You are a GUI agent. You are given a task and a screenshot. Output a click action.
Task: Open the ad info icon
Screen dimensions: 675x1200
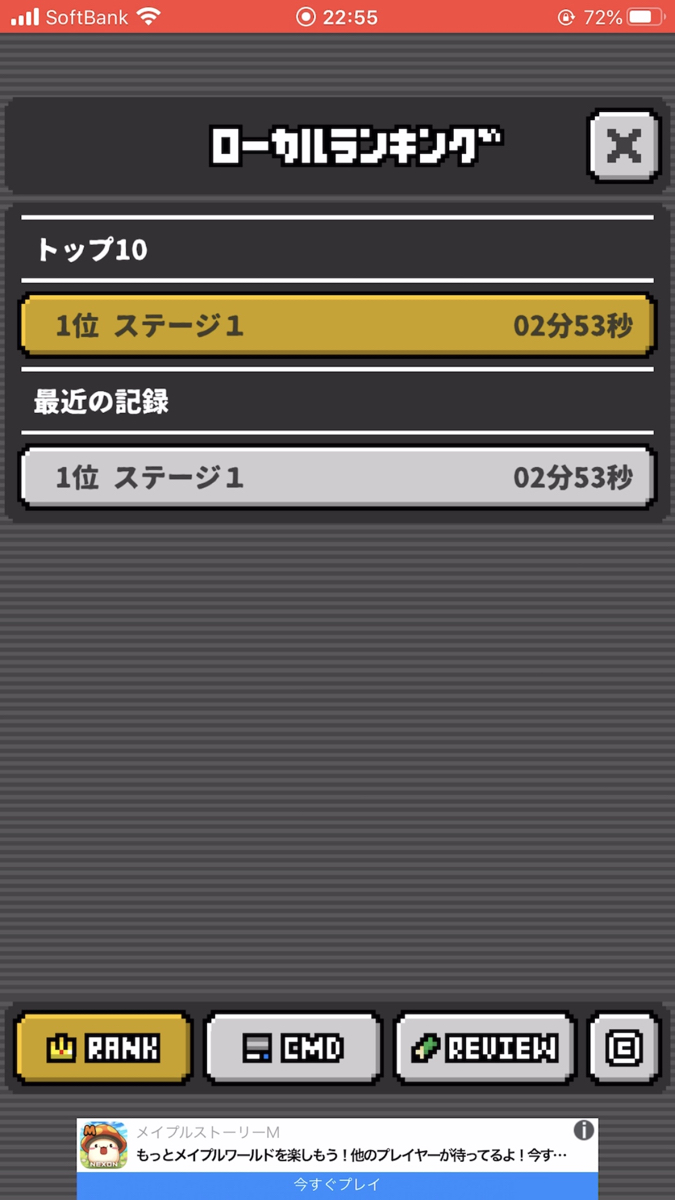pos(584,1130)
